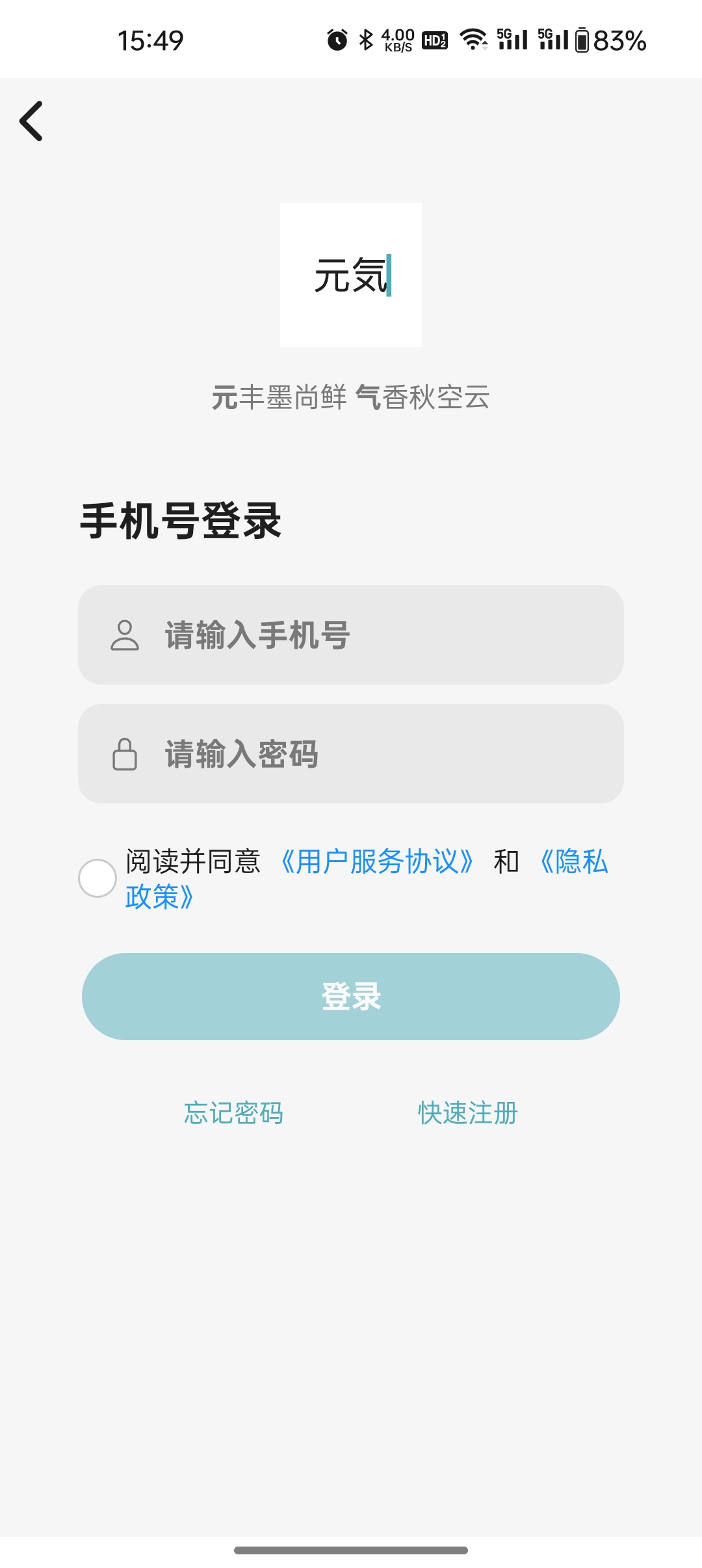Tap the 元丰墨尚鲜 气香秋空云 slogan text

(x=351, y=398)
